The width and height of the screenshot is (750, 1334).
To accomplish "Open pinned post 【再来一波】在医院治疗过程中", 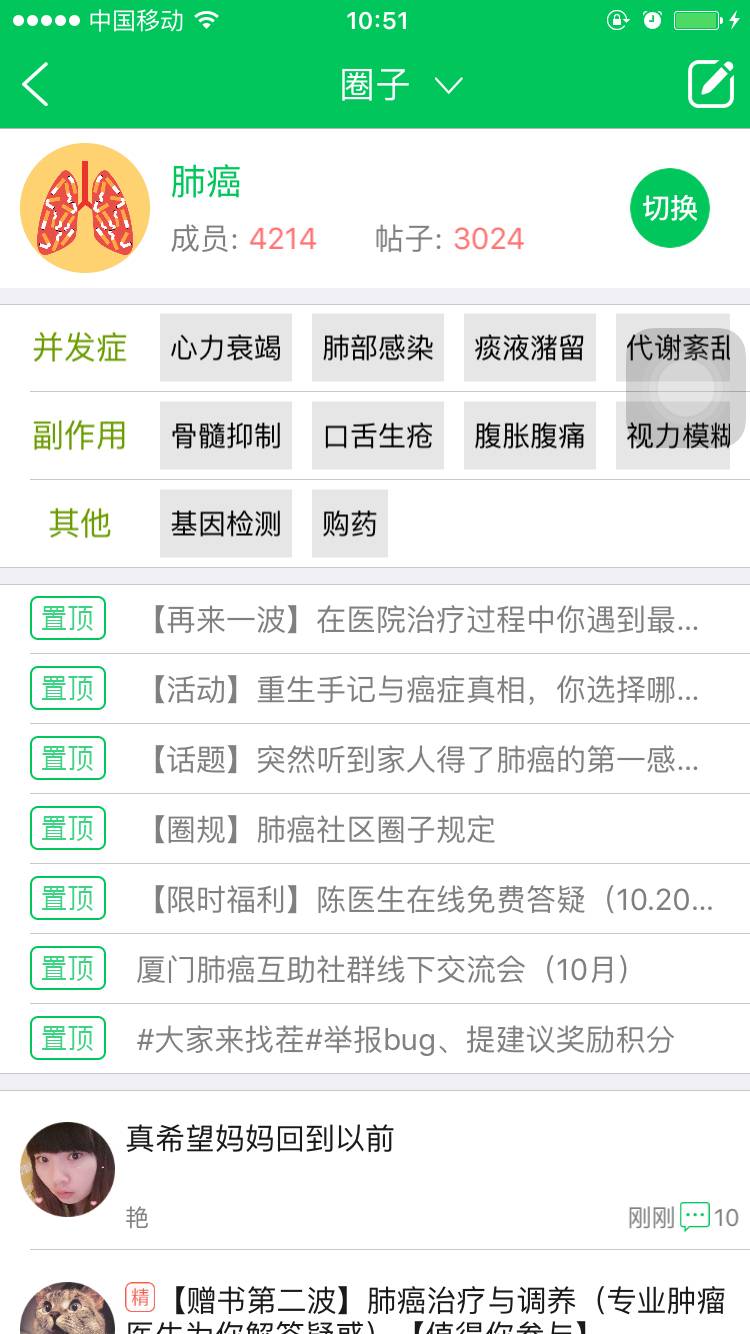I will click(x=422, y=620).
